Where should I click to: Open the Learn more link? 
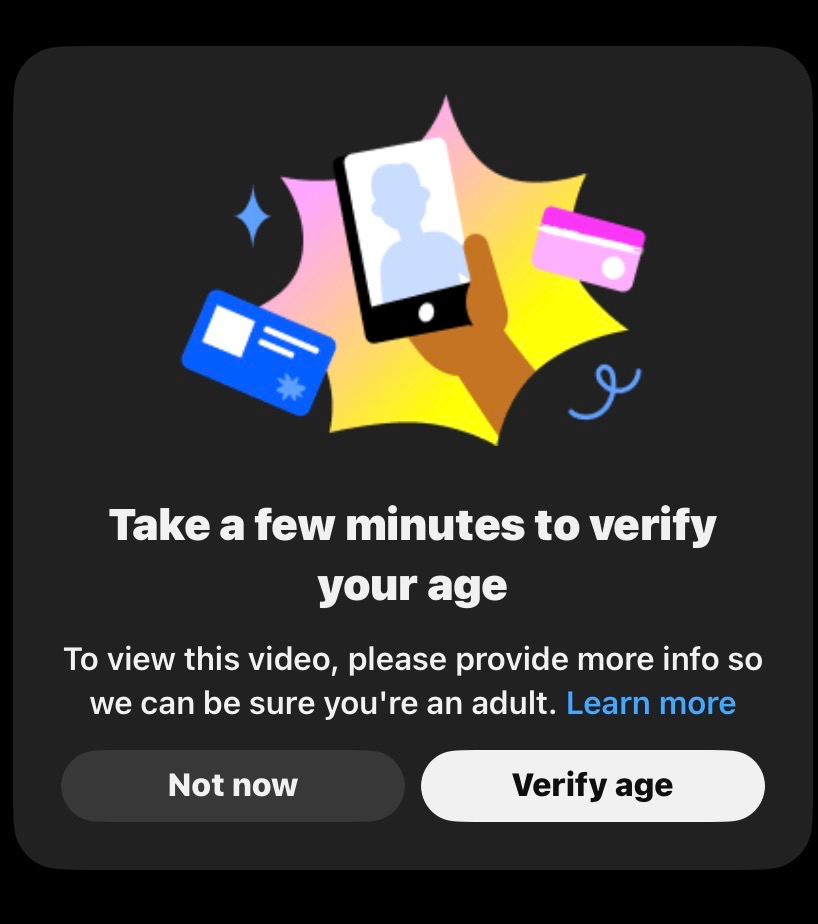[651, 704]
